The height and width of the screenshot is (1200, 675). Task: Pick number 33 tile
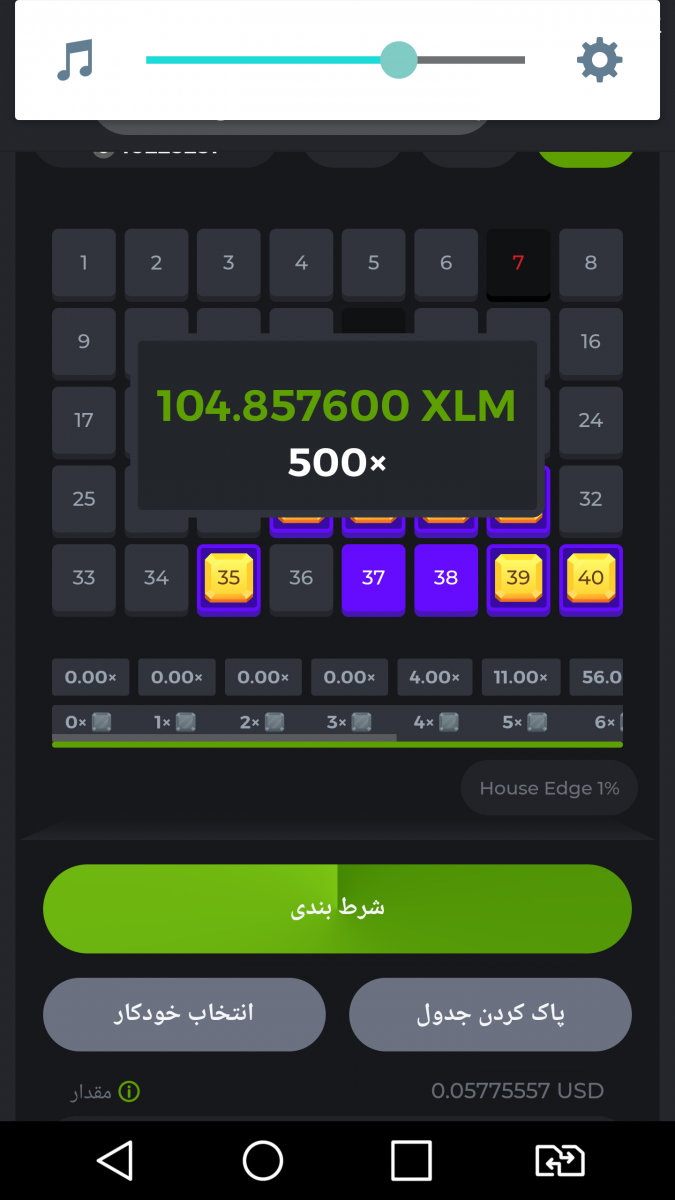tap(84, 578)
